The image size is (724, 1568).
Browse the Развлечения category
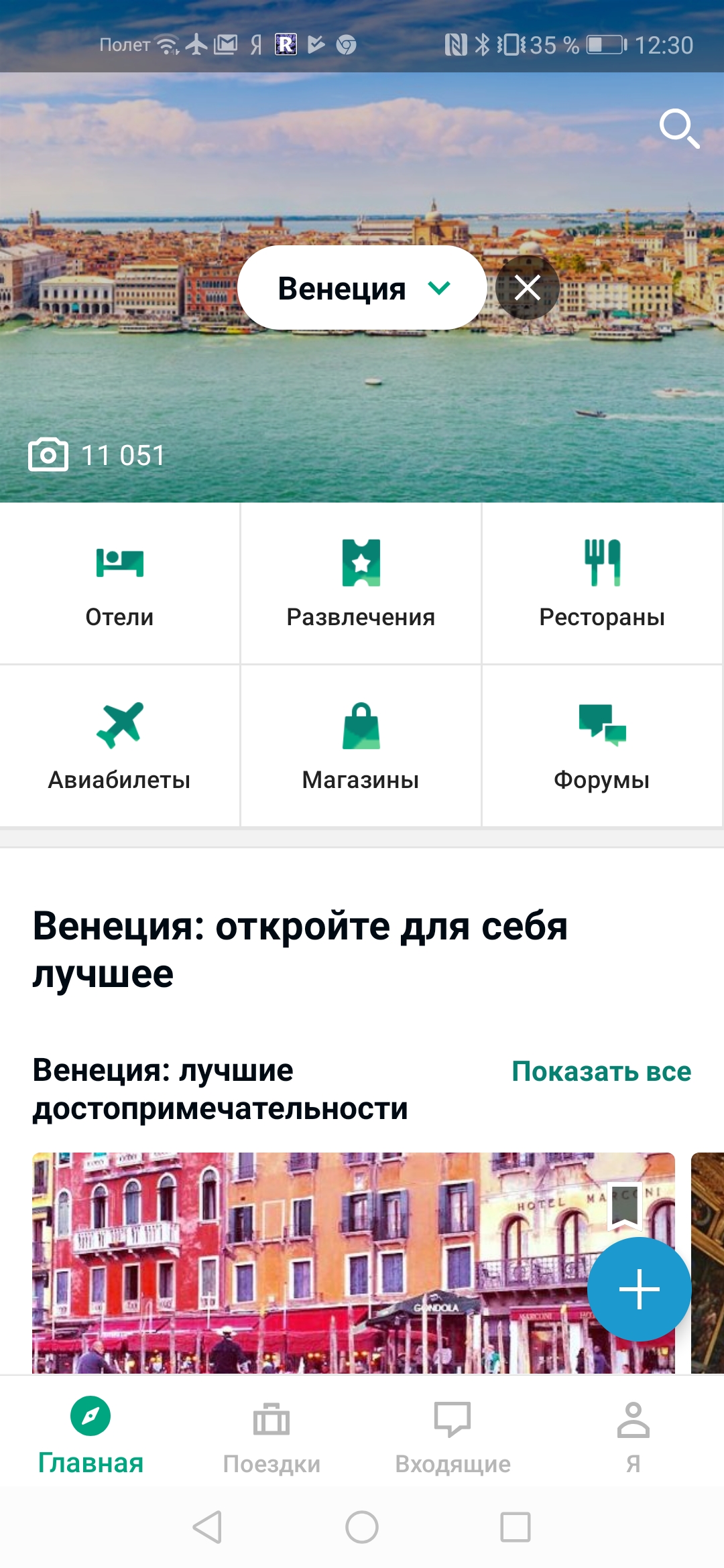(x=361, y=584)
